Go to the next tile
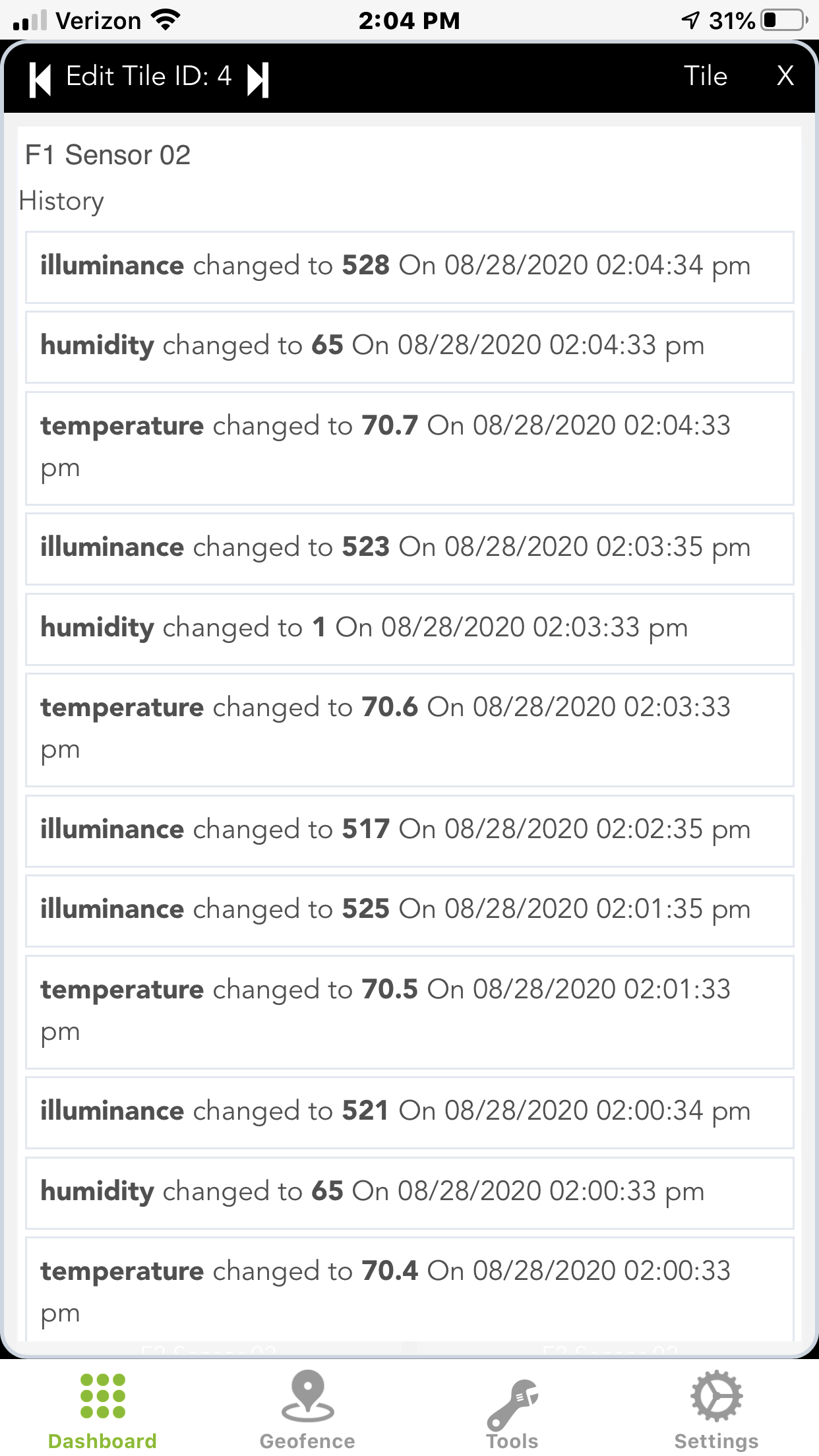This screenshot has height=1456, width=819. pos(258,80)
